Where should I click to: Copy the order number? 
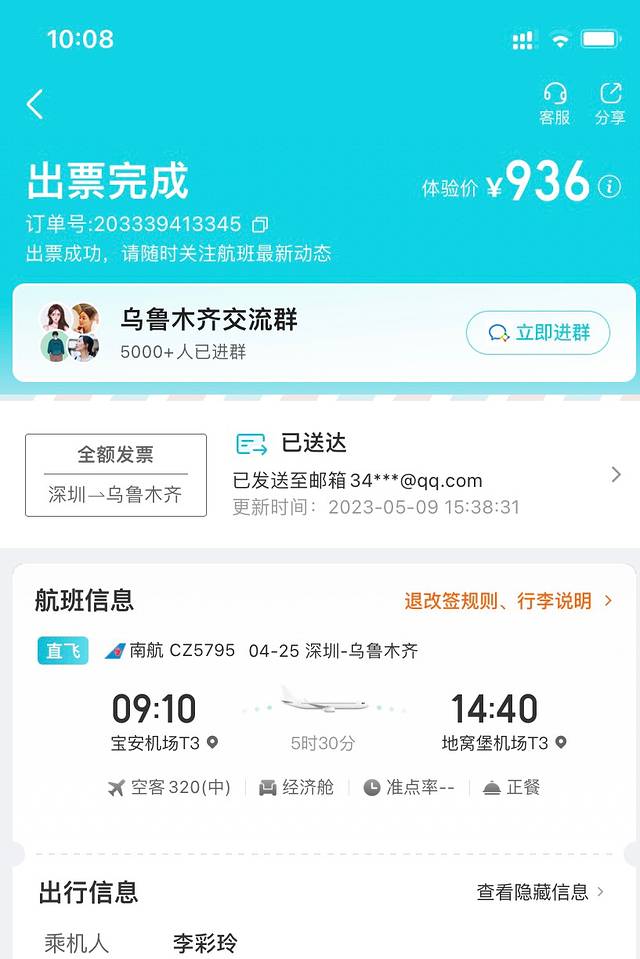[260, 224]
